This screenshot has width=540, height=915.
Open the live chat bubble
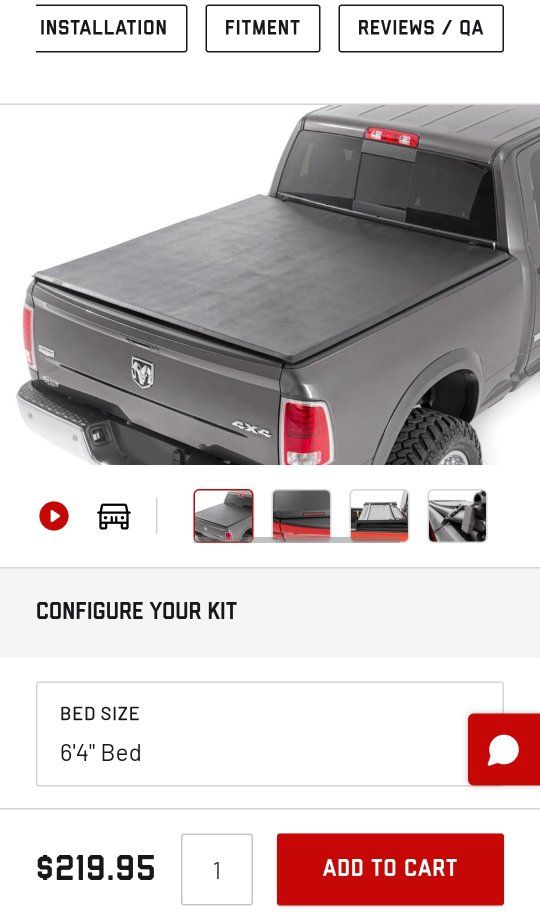click(504, 749)
